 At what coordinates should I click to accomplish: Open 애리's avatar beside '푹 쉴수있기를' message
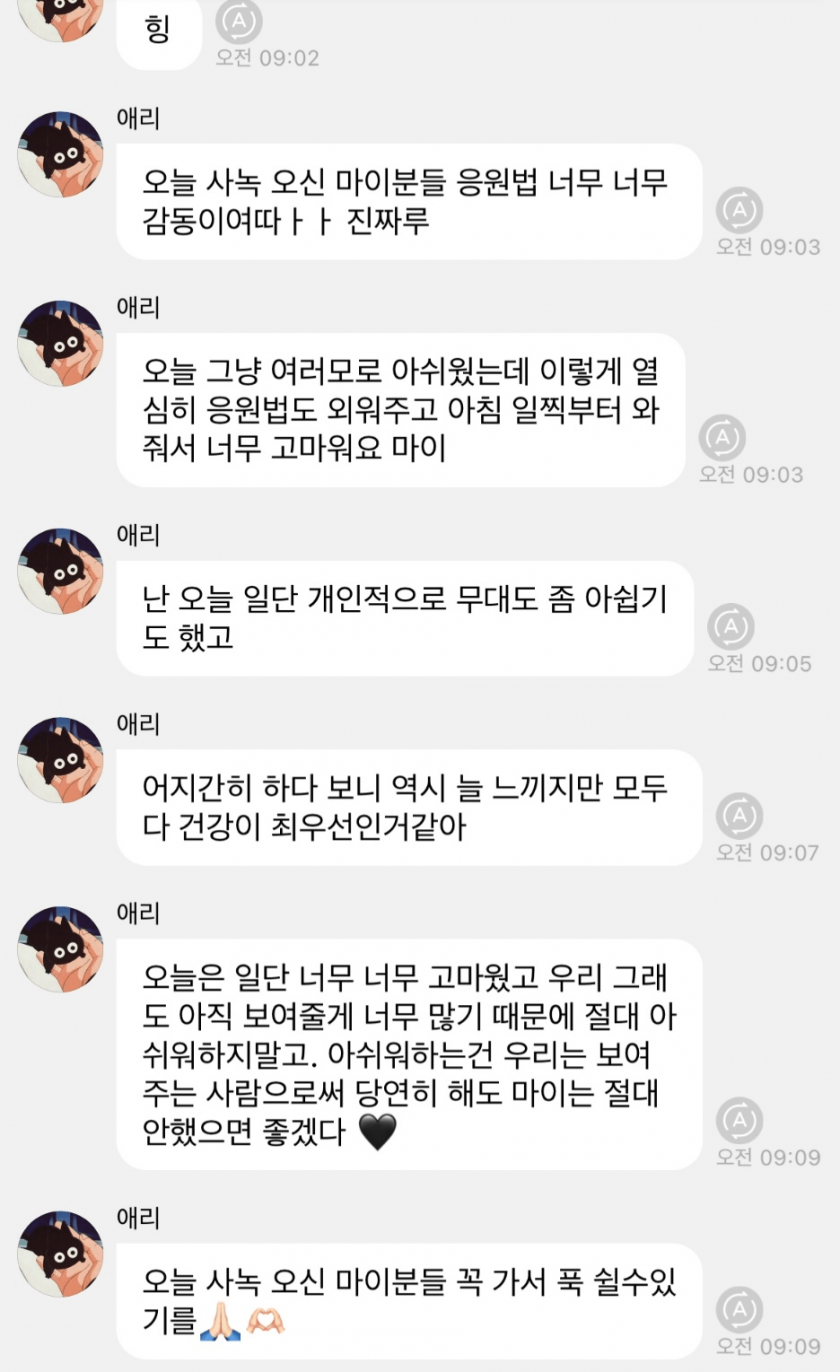(60, 1254)
